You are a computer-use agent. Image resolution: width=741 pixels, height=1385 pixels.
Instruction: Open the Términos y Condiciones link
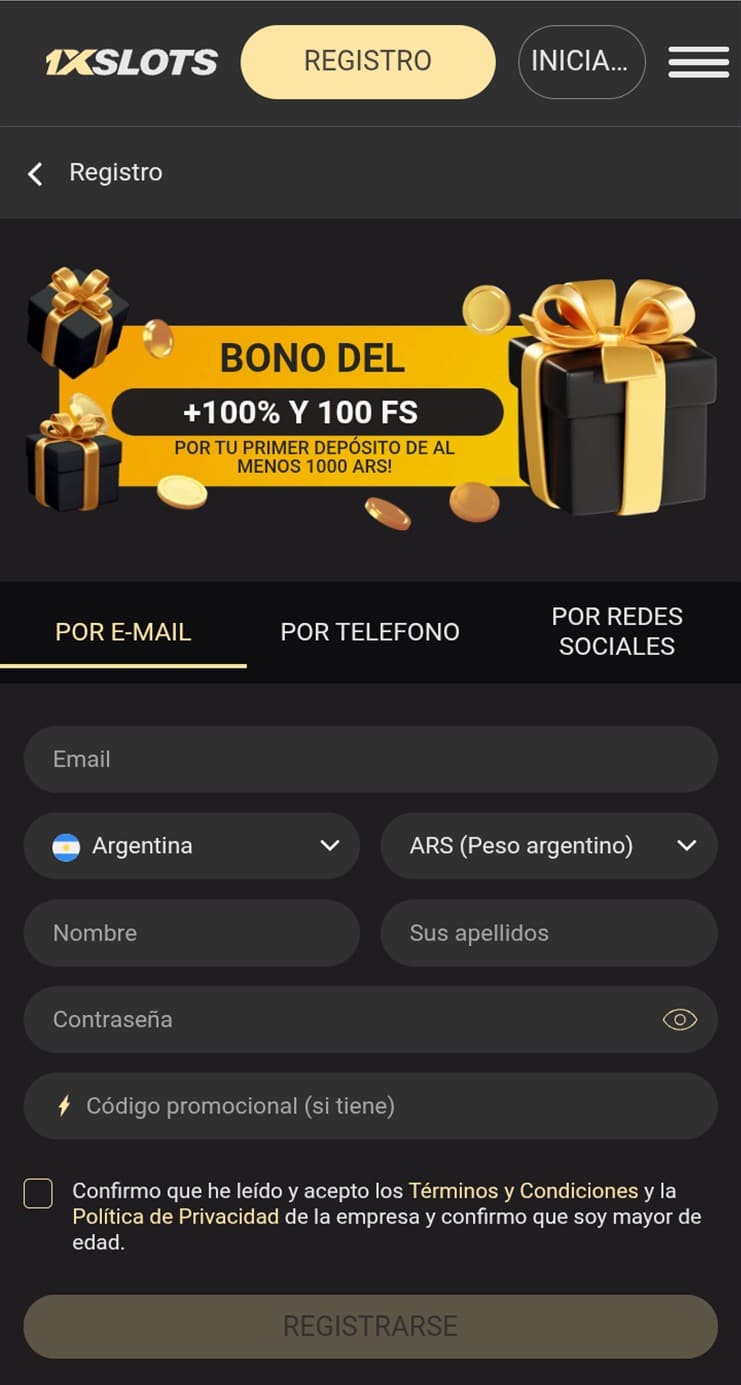coord(524,1191)
